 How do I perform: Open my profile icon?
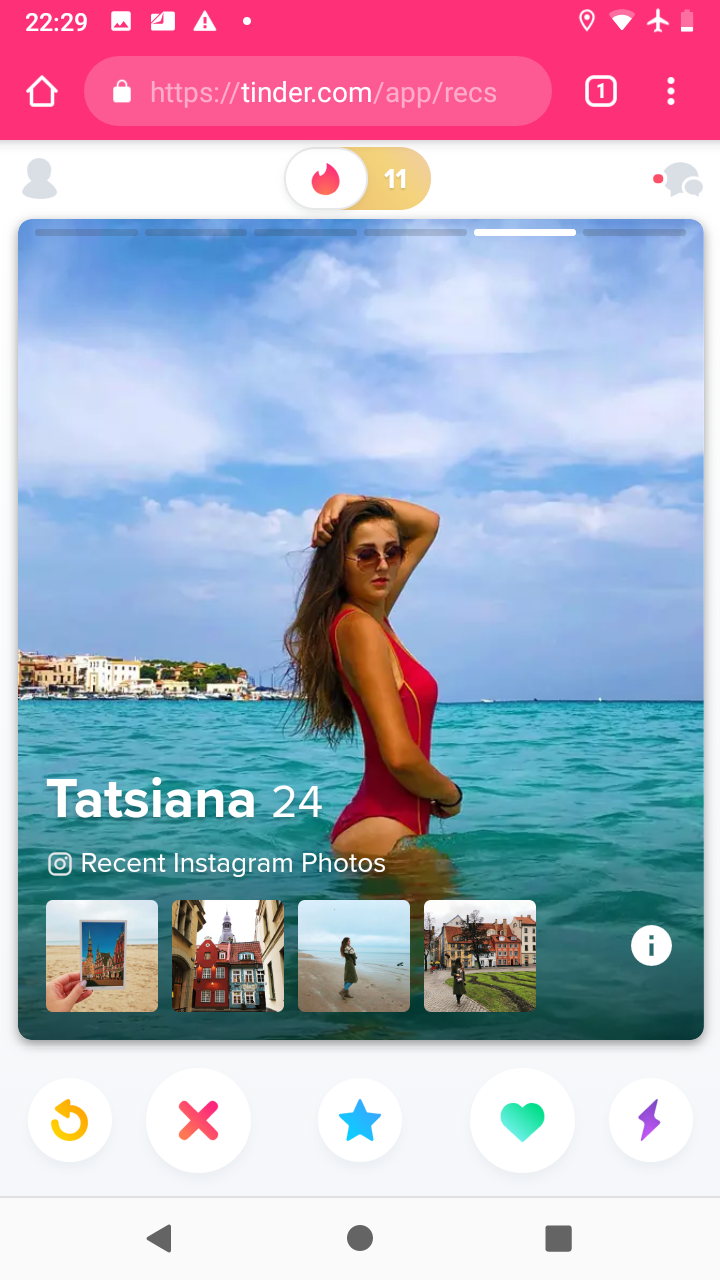(x=40, y=179)
